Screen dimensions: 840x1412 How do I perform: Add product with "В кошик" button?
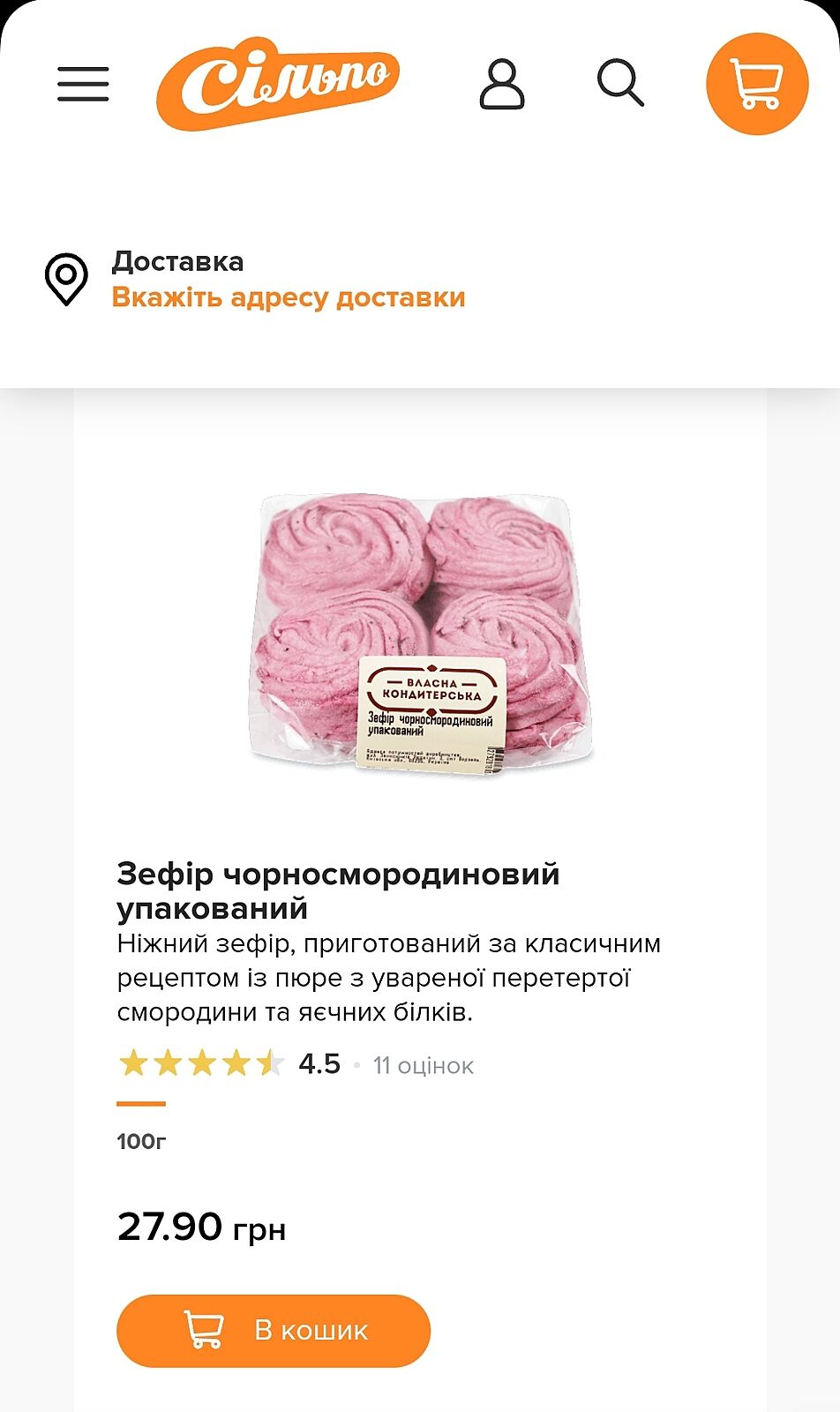tap(274, 1330)
